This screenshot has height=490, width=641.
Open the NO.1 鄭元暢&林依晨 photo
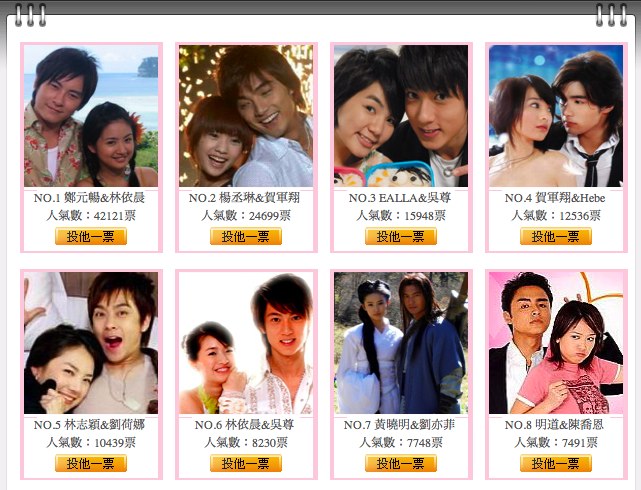pos(91,116)
